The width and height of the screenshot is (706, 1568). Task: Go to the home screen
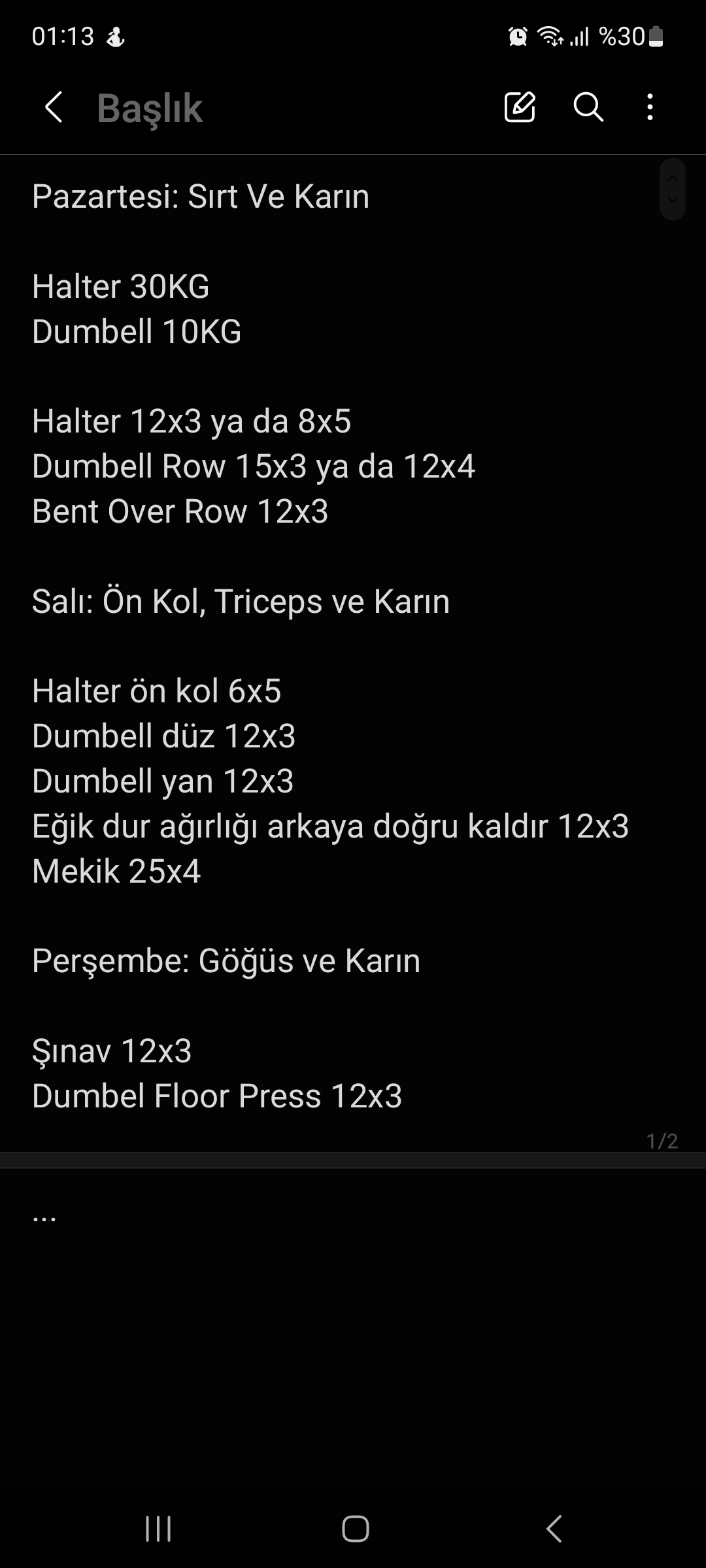(x=355, y=1529)
